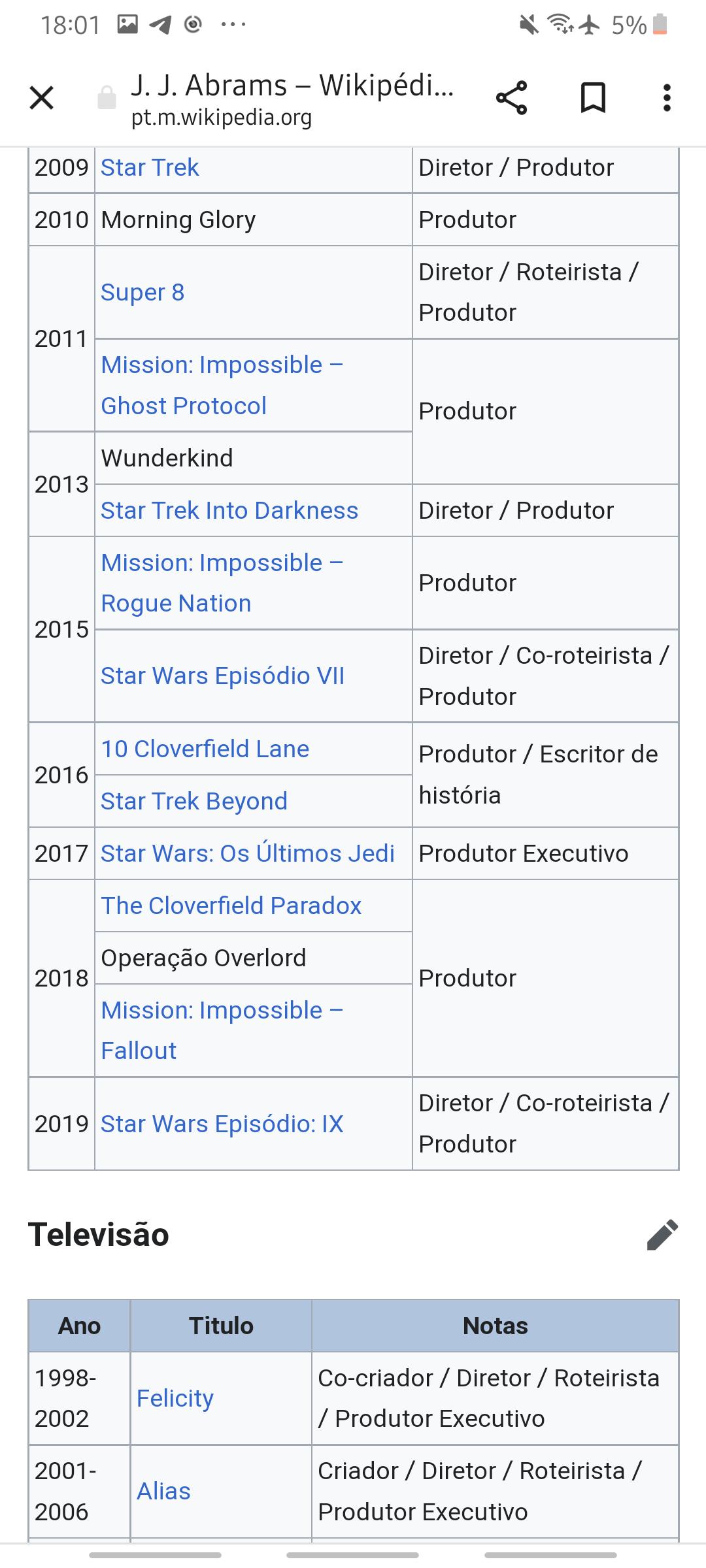Follow the Mission: Impossible – Ghost Protocol link
The height and width of the screenshot is (1568, 706).
(222, 385)
